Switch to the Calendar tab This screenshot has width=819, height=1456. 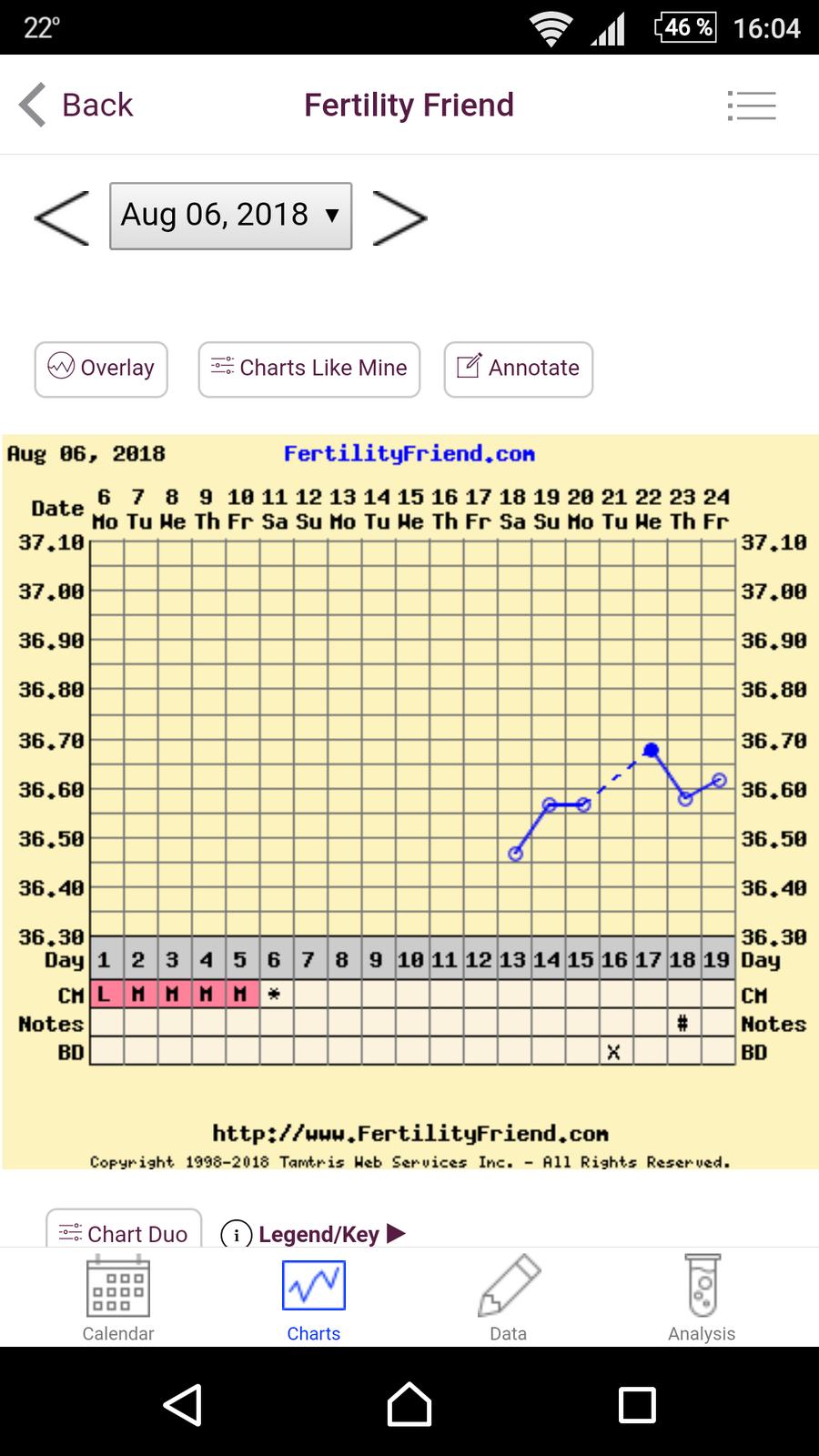(118, 1299)
